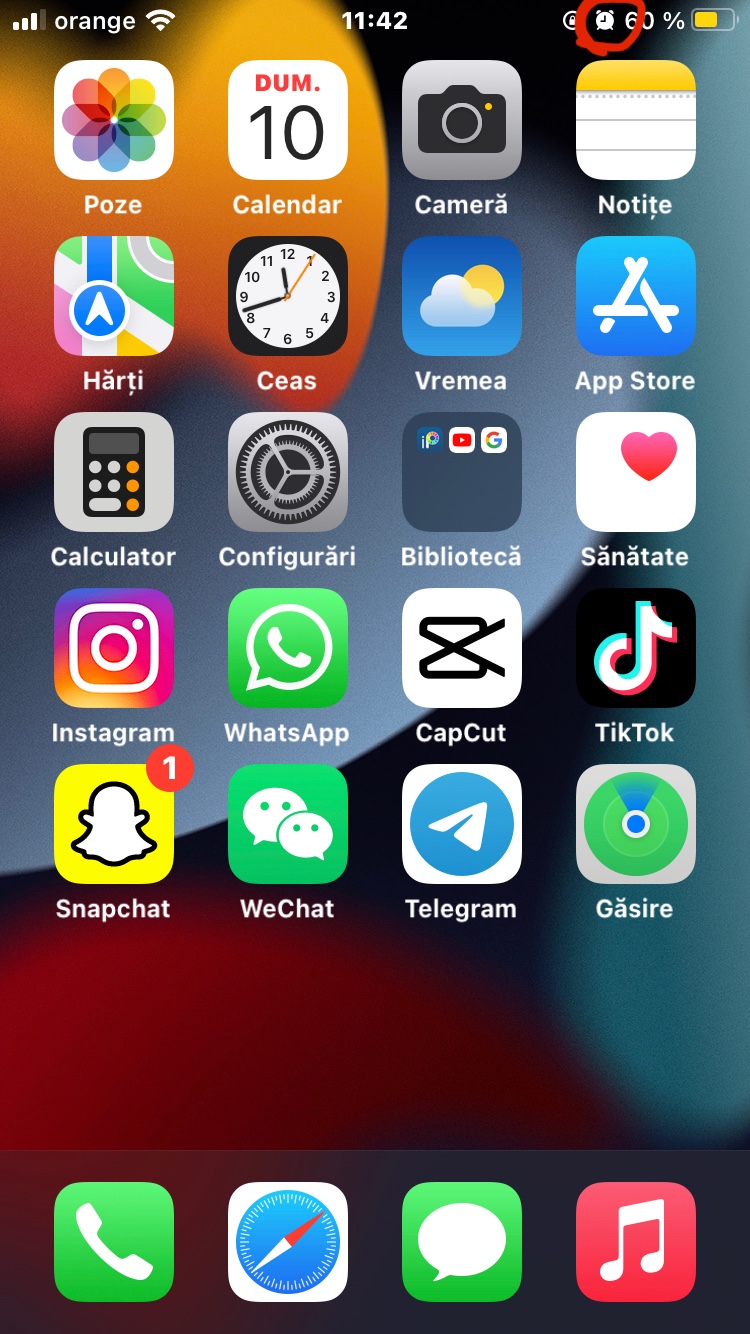The image size is (750, 1334).
Task: Open the Poze photos app
Action: click(x=113, y=120)
